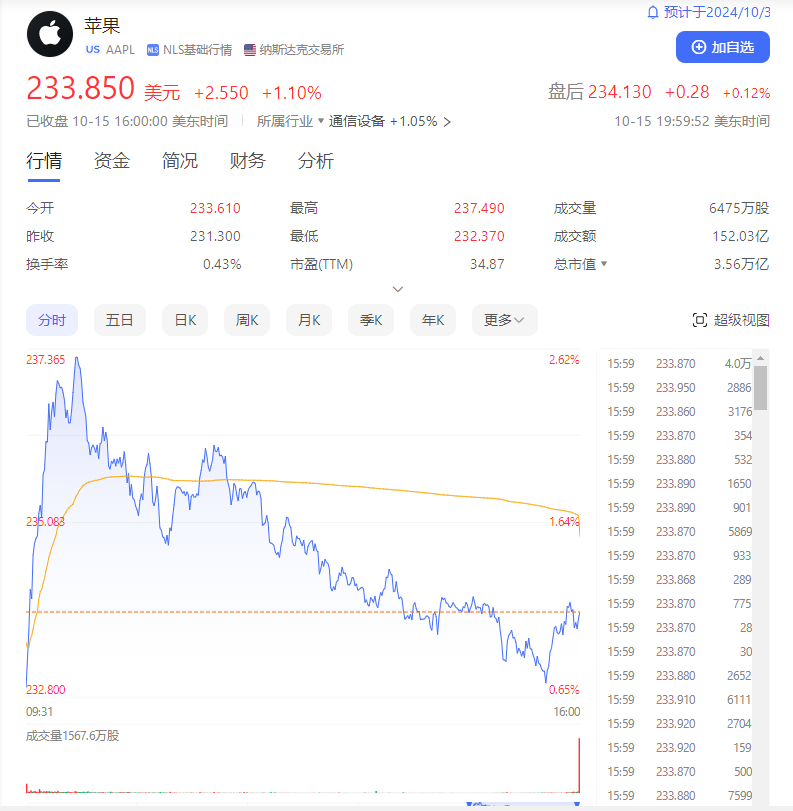Switch to the 资金 tab

tap(112, 161)
